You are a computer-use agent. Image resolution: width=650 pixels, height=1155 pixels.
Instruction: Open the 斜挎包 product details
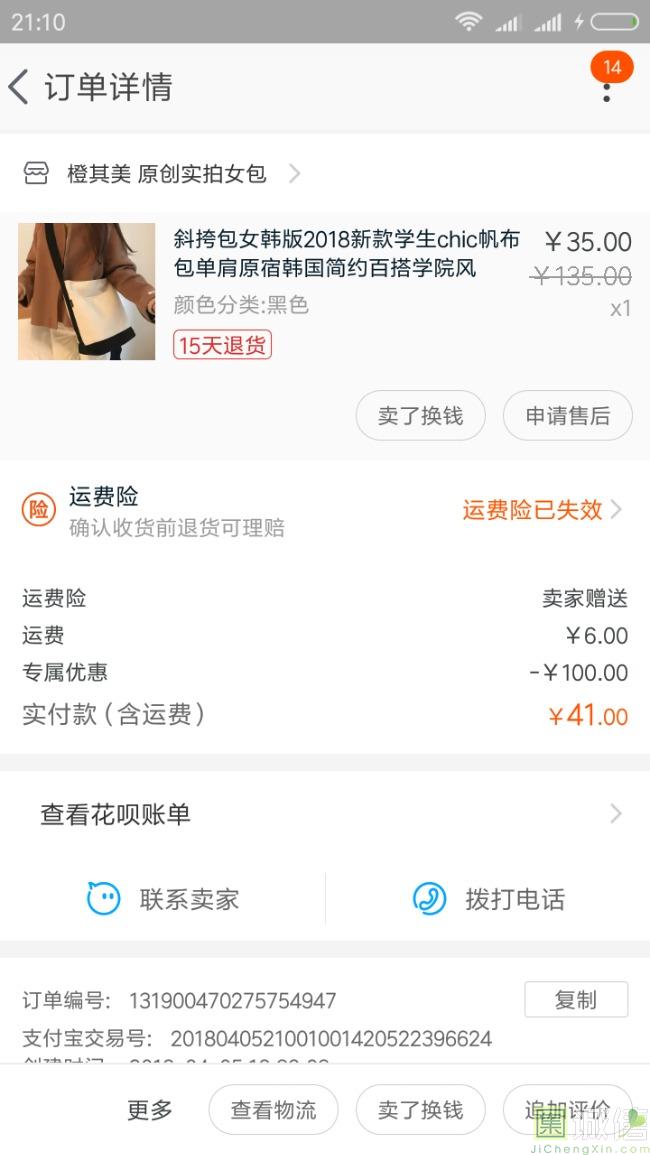coord(346,254)
